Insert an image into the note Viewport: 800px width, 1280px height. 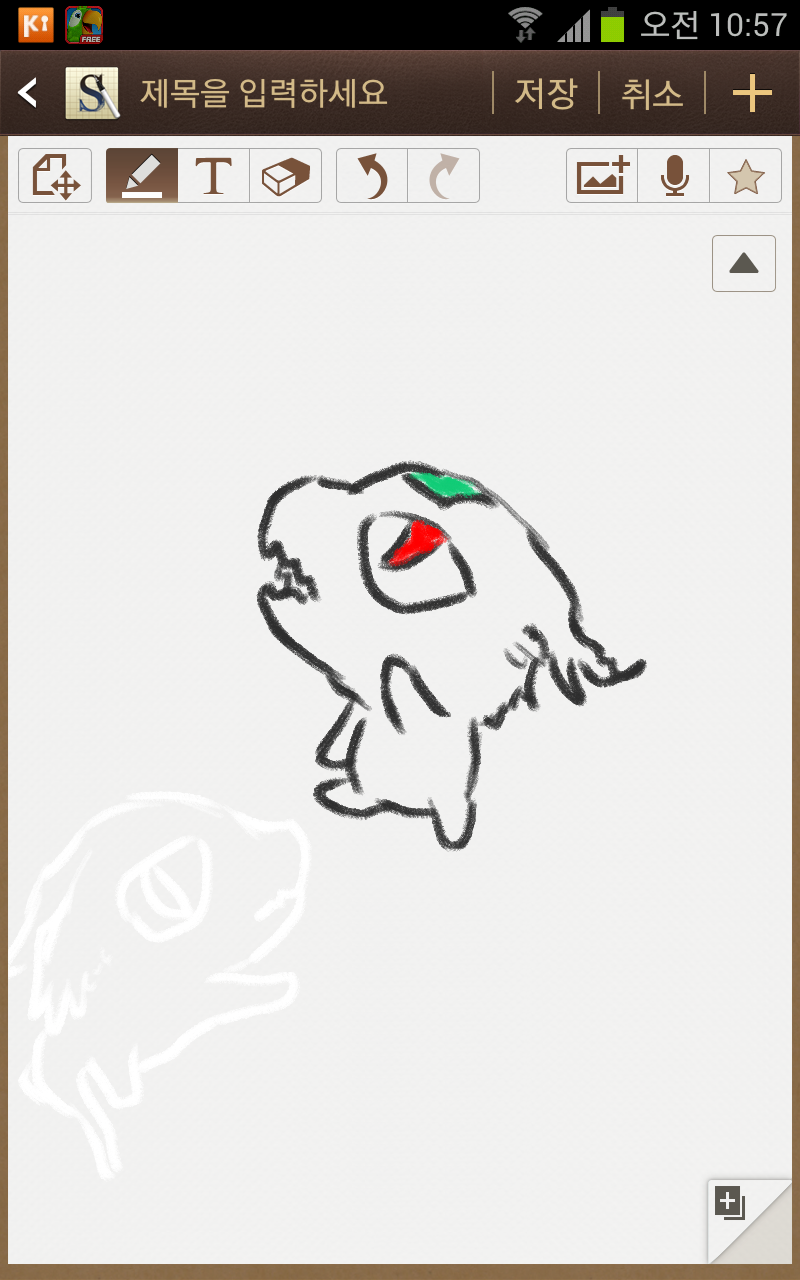tap(602, 176)
